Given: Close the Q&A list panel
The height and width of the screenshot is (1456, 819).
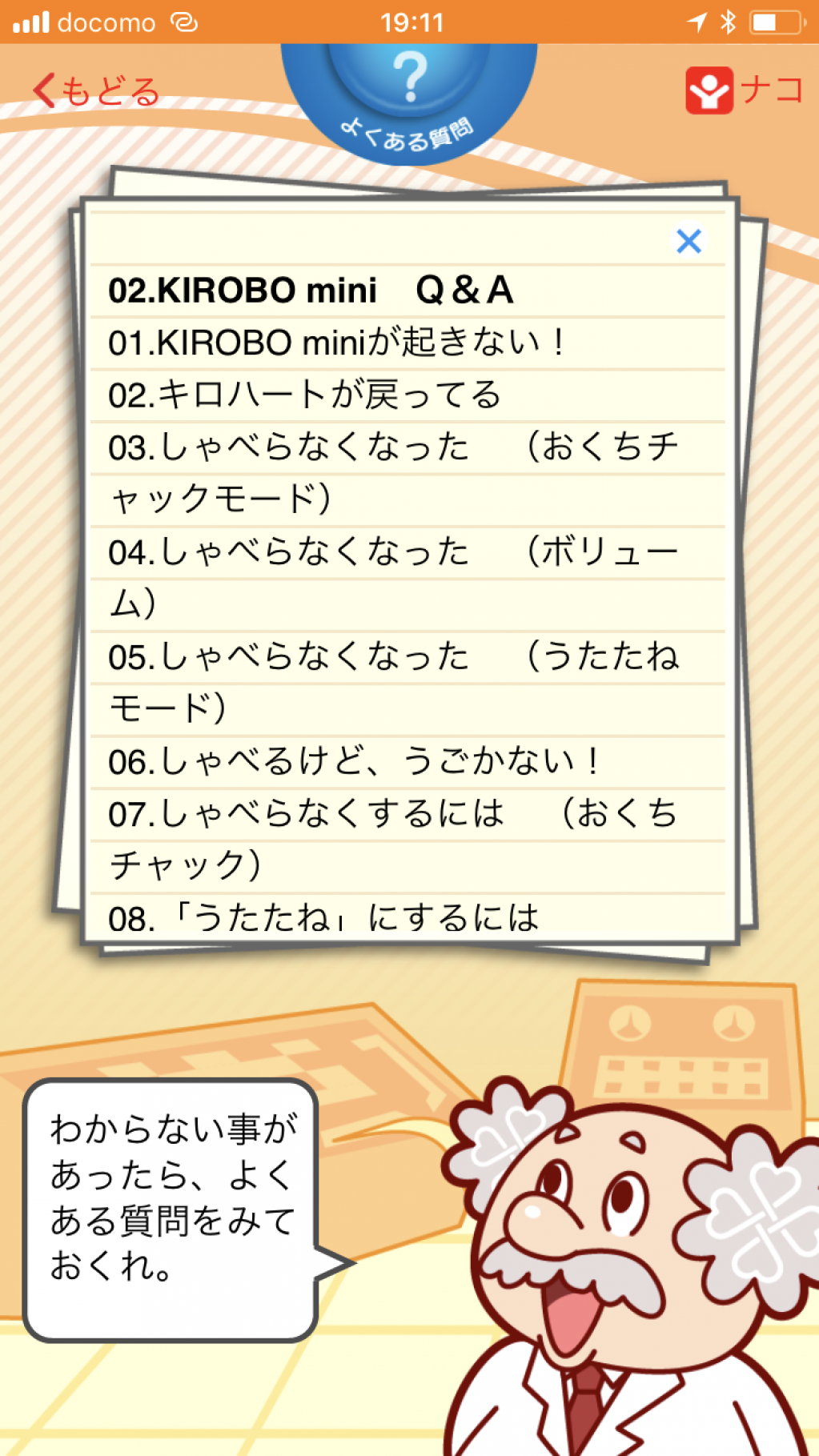Looking at the screenshot, I should pyautogui.click(x=688, y=241).
